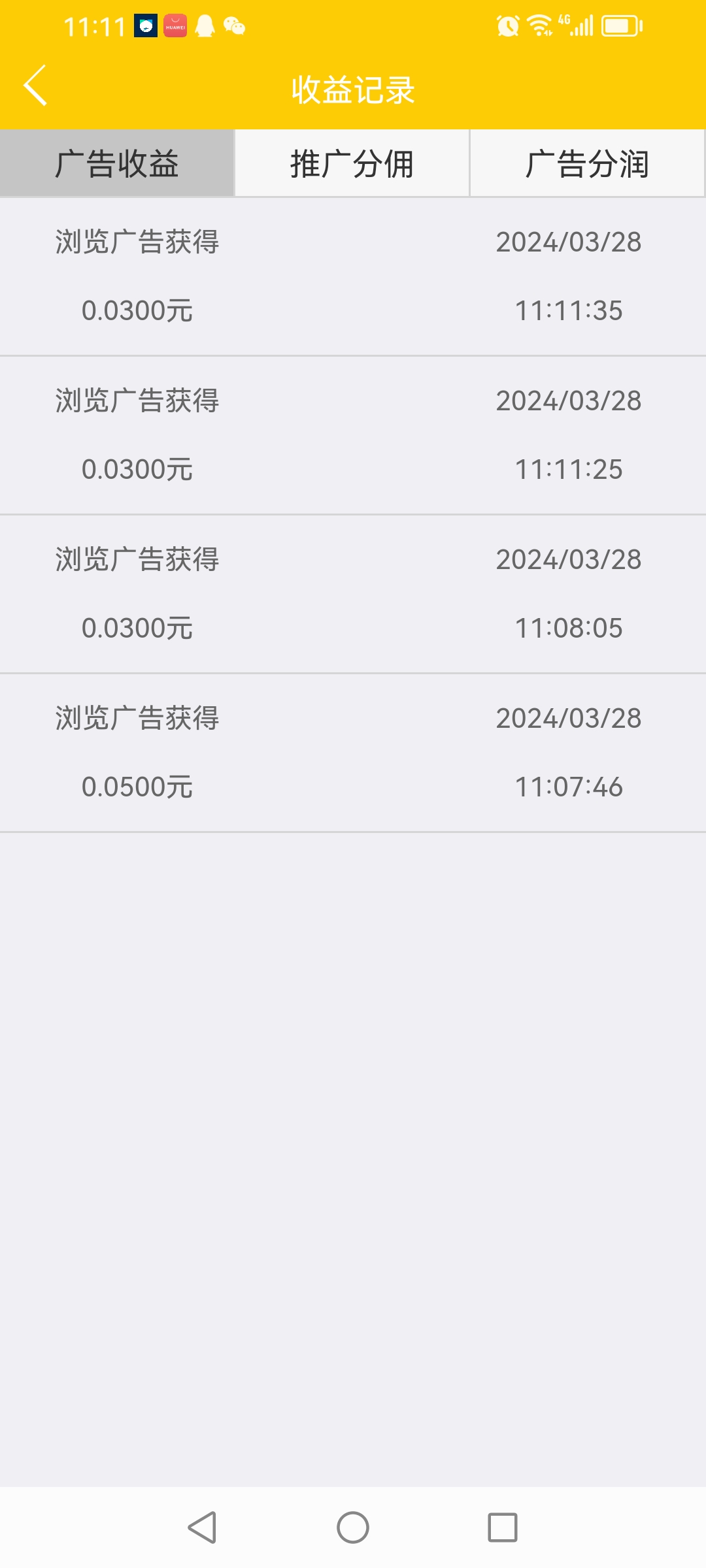Switch to the 广告分润 tab

click(587, 163)
